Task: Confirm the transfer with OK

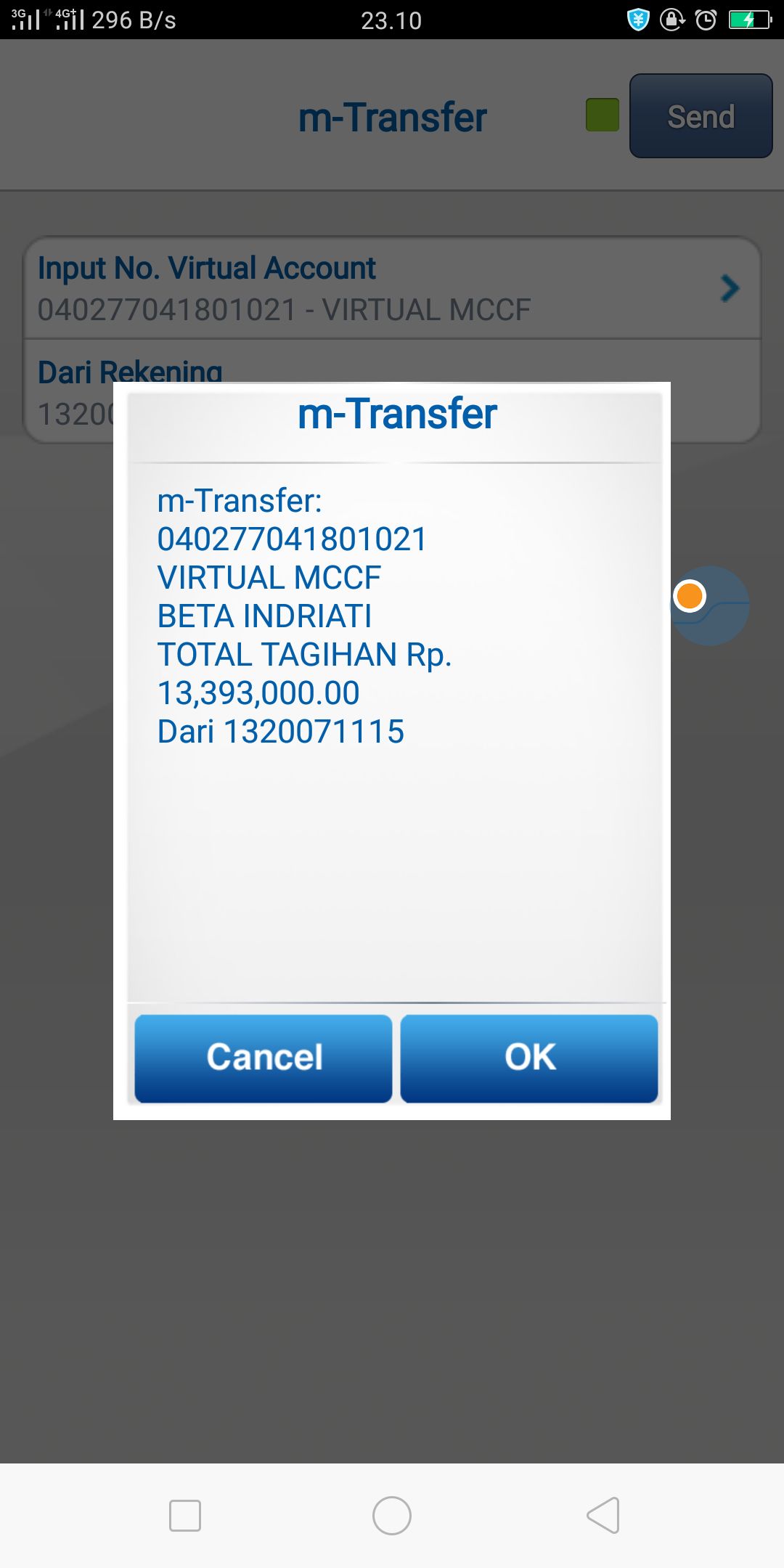Action: tap(529, 1058)
